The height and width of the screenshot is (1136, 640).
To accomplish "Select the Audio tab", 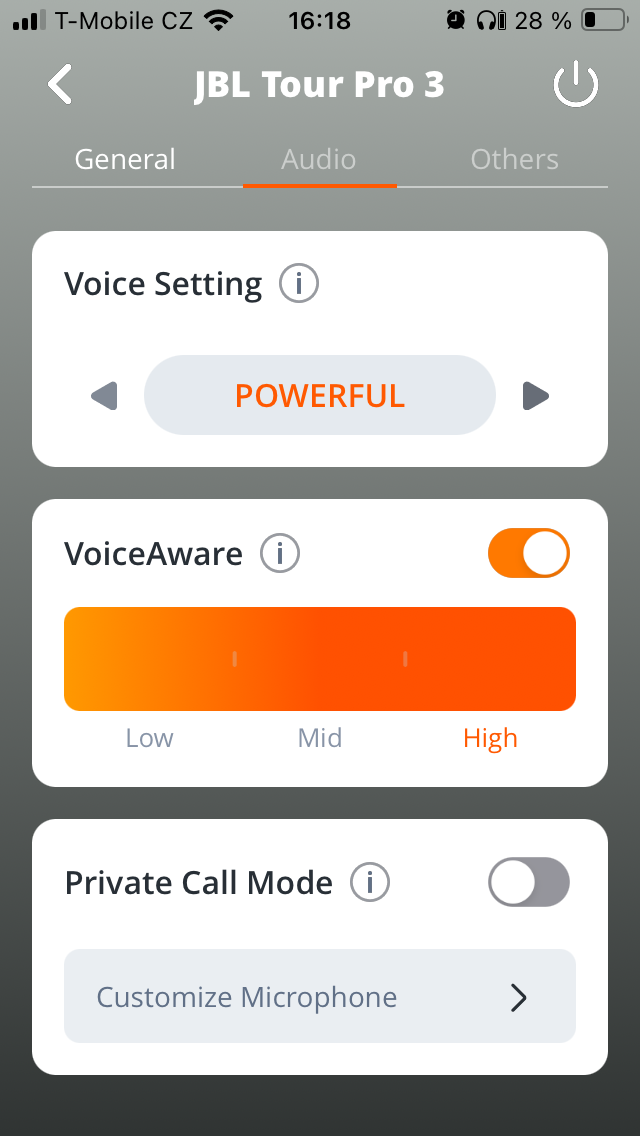I will click(x=319, y=160).
